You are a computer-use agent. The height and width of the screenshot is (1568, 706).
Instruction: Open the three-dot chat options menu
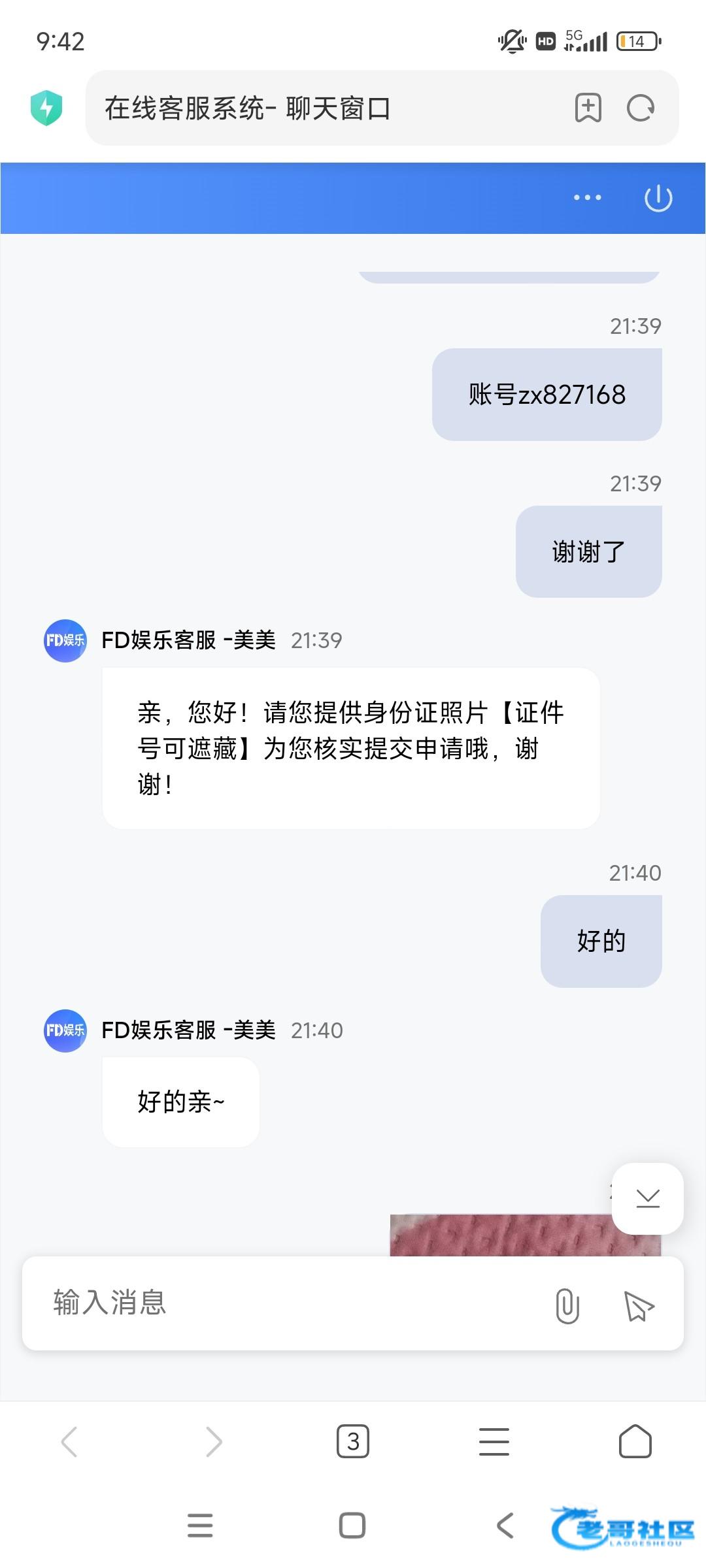587,197
